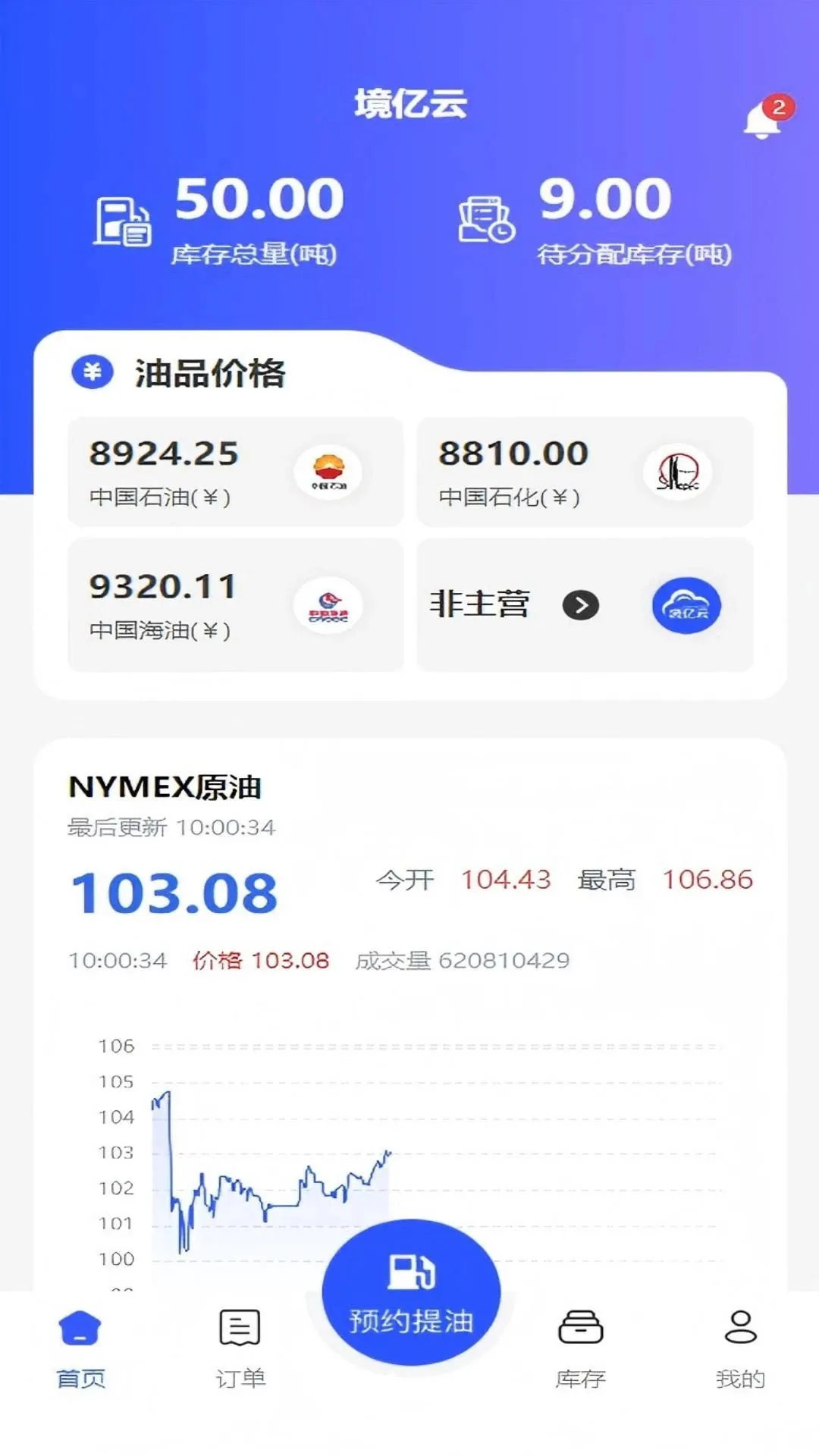The height and width of the screenshot is (1456, 819).
Task: Open the notifications bell
Action: (x=764, y=118)
